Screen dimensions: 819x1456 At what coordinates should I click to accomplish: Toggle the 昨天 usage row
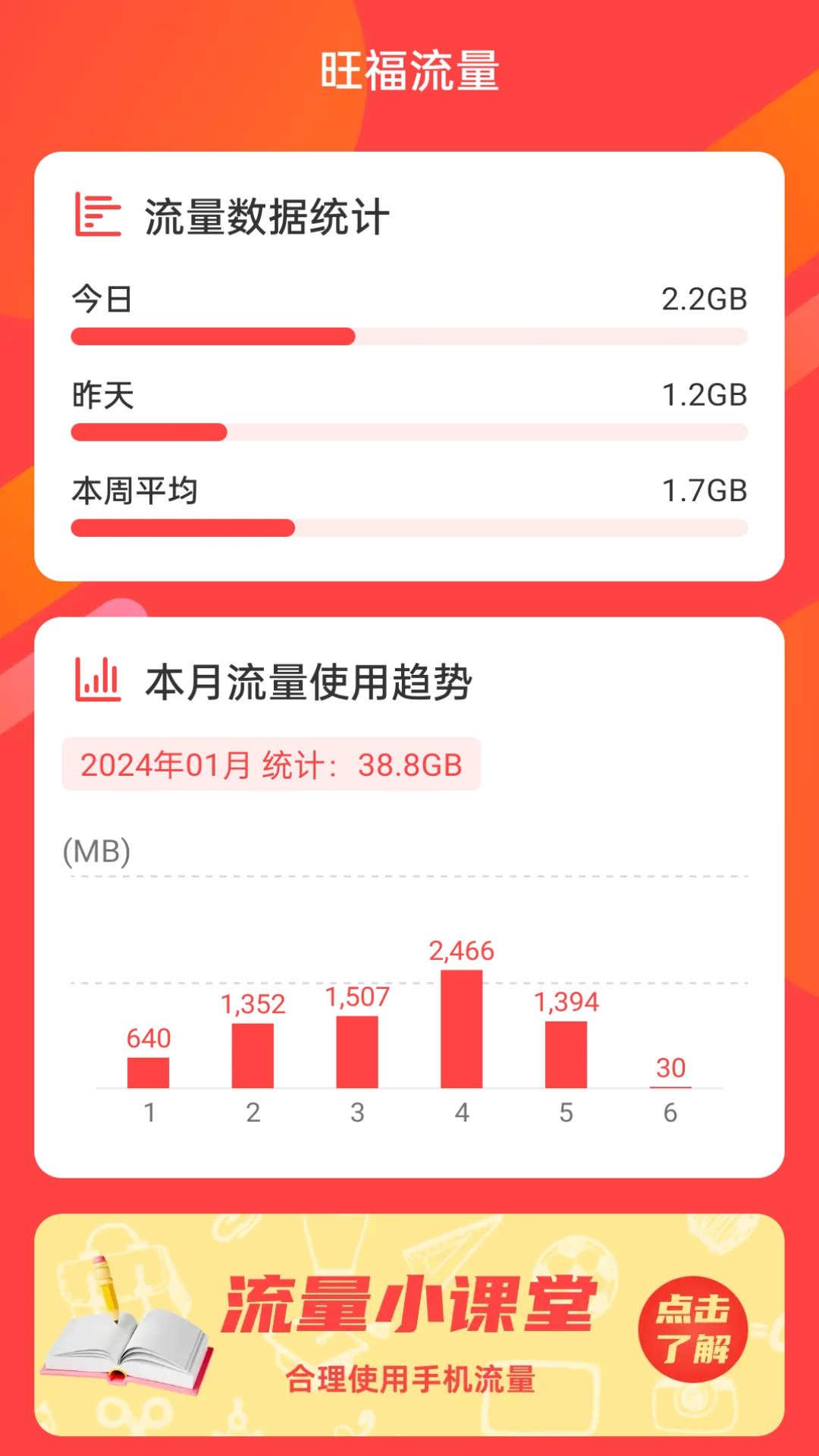409,413
